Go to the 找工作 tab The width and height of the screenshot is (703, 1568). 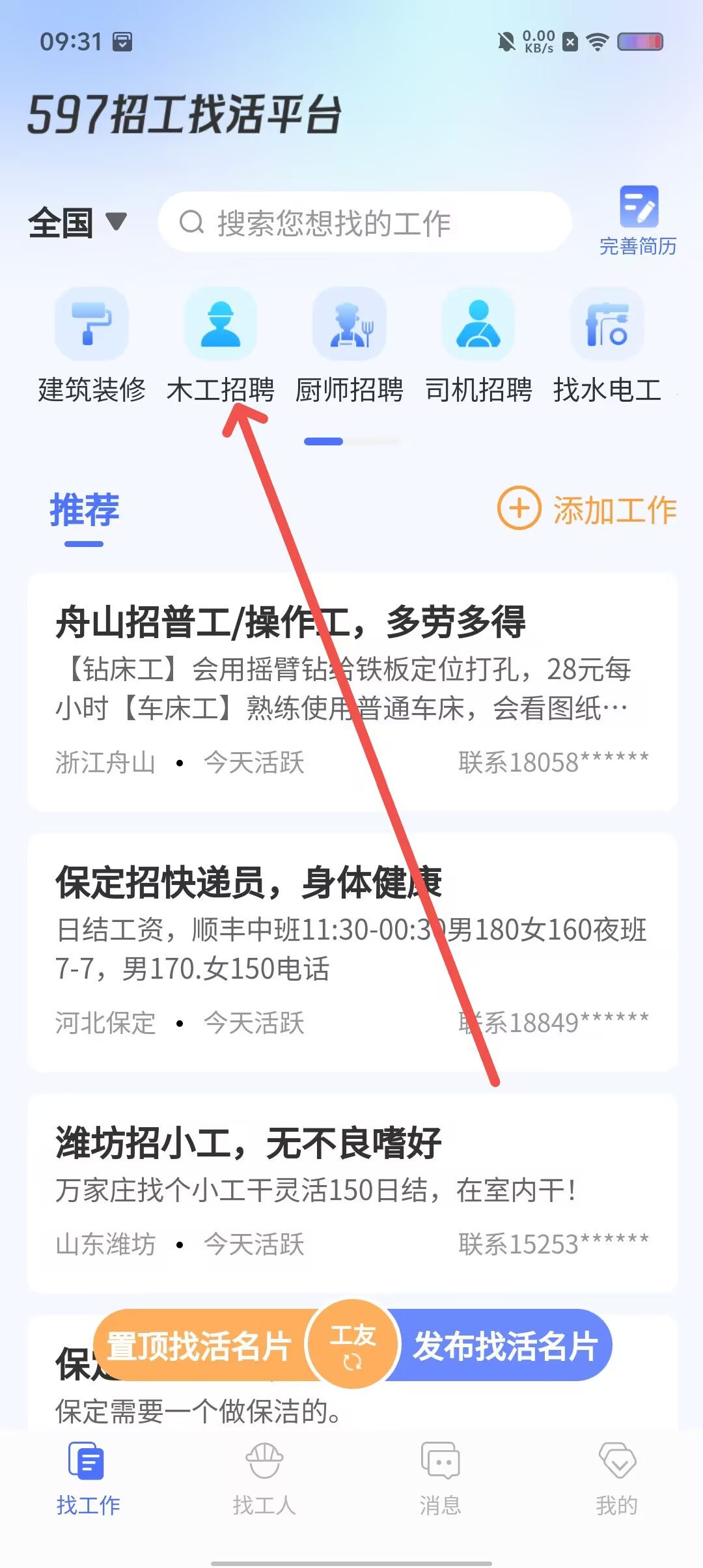click(x=88, y=1478)
